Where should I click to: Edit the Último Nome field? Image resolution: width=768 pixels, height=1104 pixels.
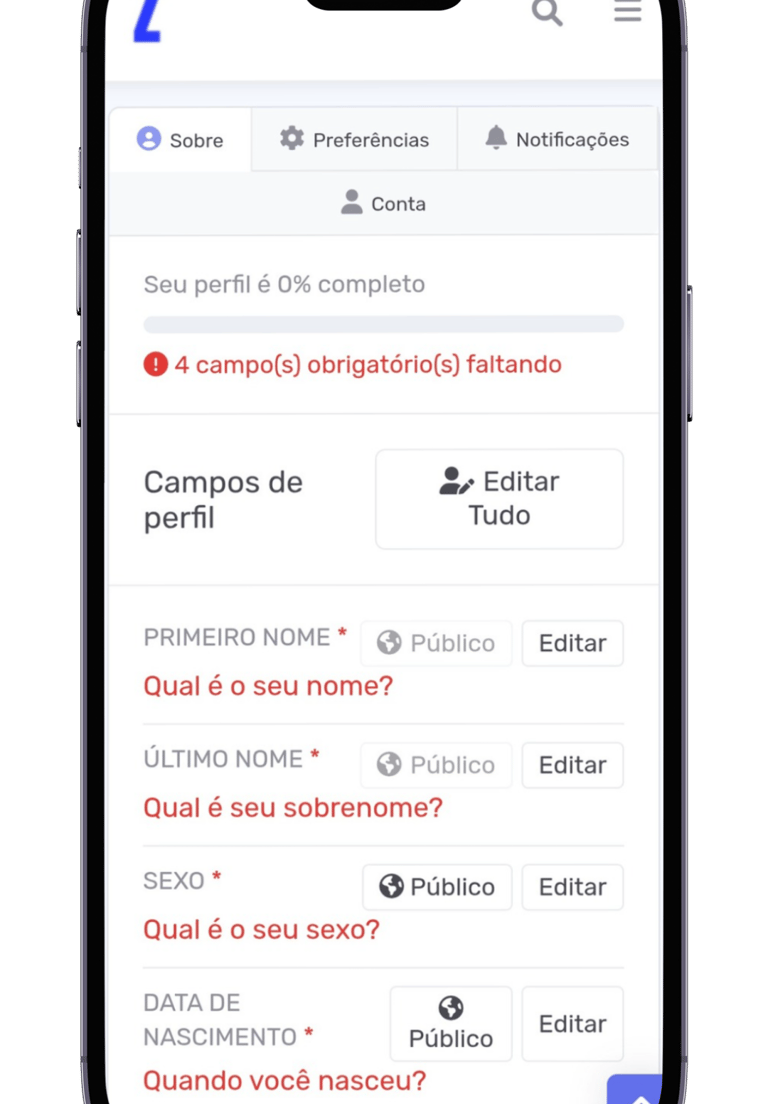[572, 765]
